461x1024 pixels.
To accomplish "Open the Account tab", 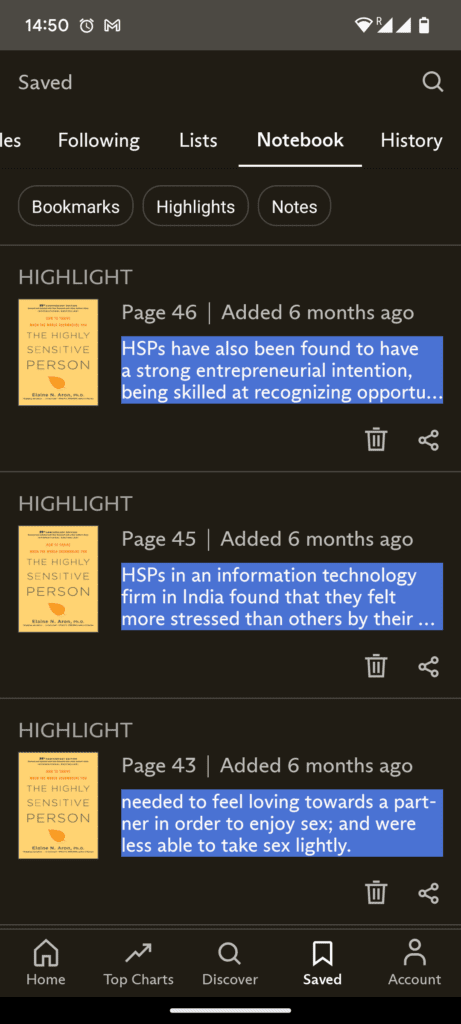I will tap(415, 963).
